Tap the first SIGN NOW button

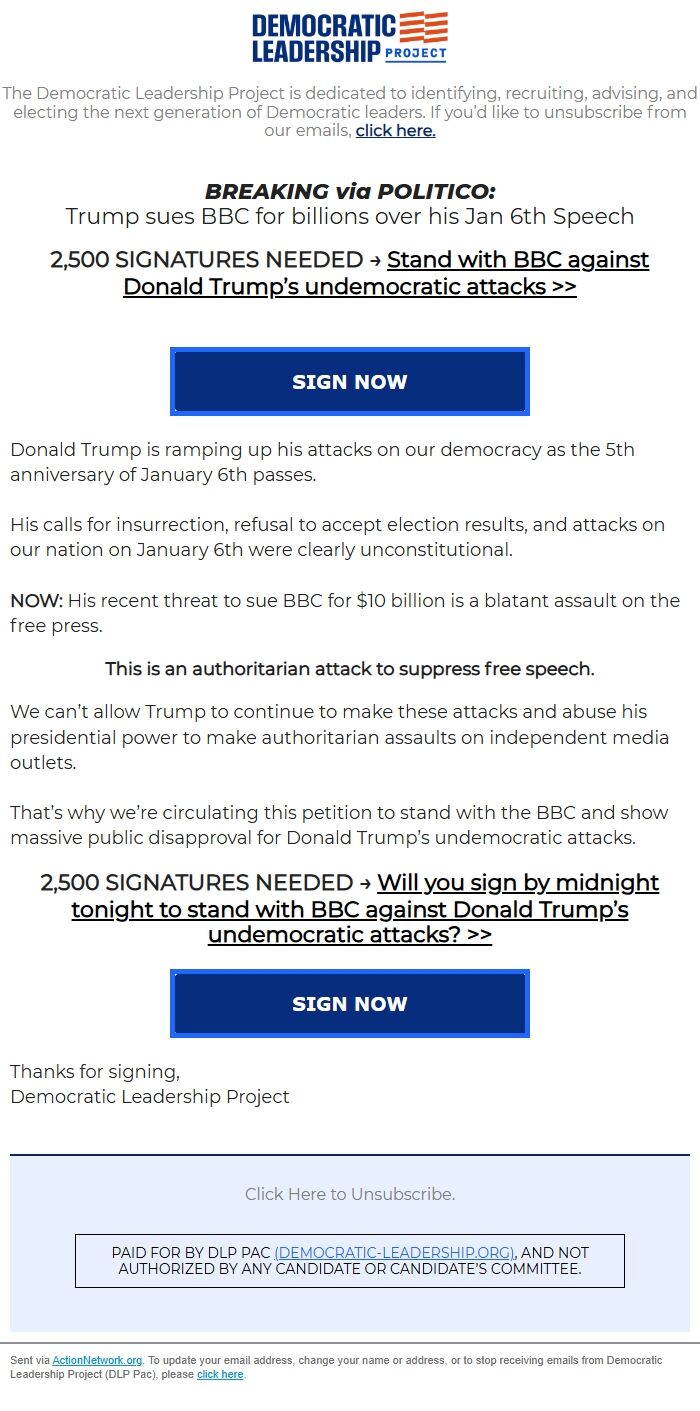pos(350,382)
